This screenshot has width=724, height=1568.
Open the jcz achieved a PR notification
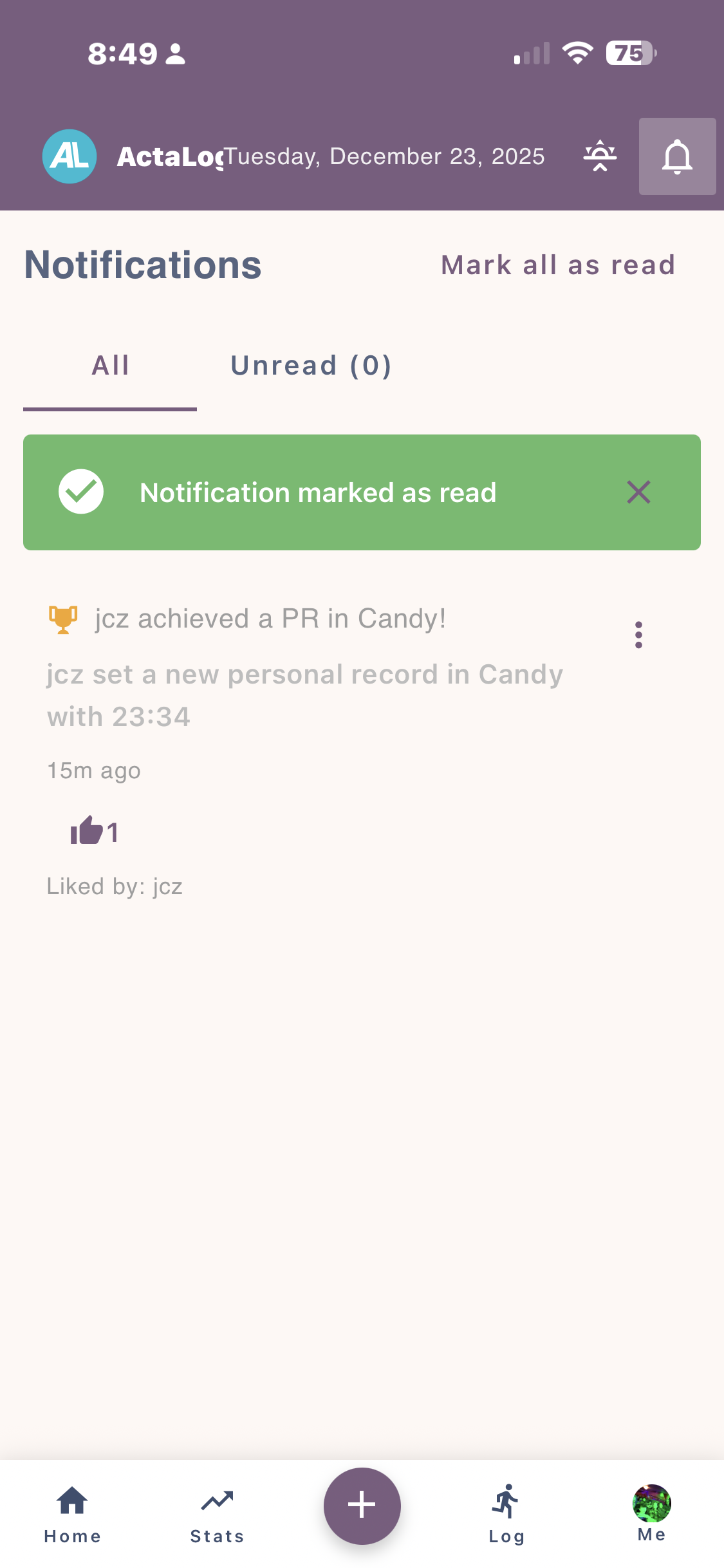[x=270, y=619]
